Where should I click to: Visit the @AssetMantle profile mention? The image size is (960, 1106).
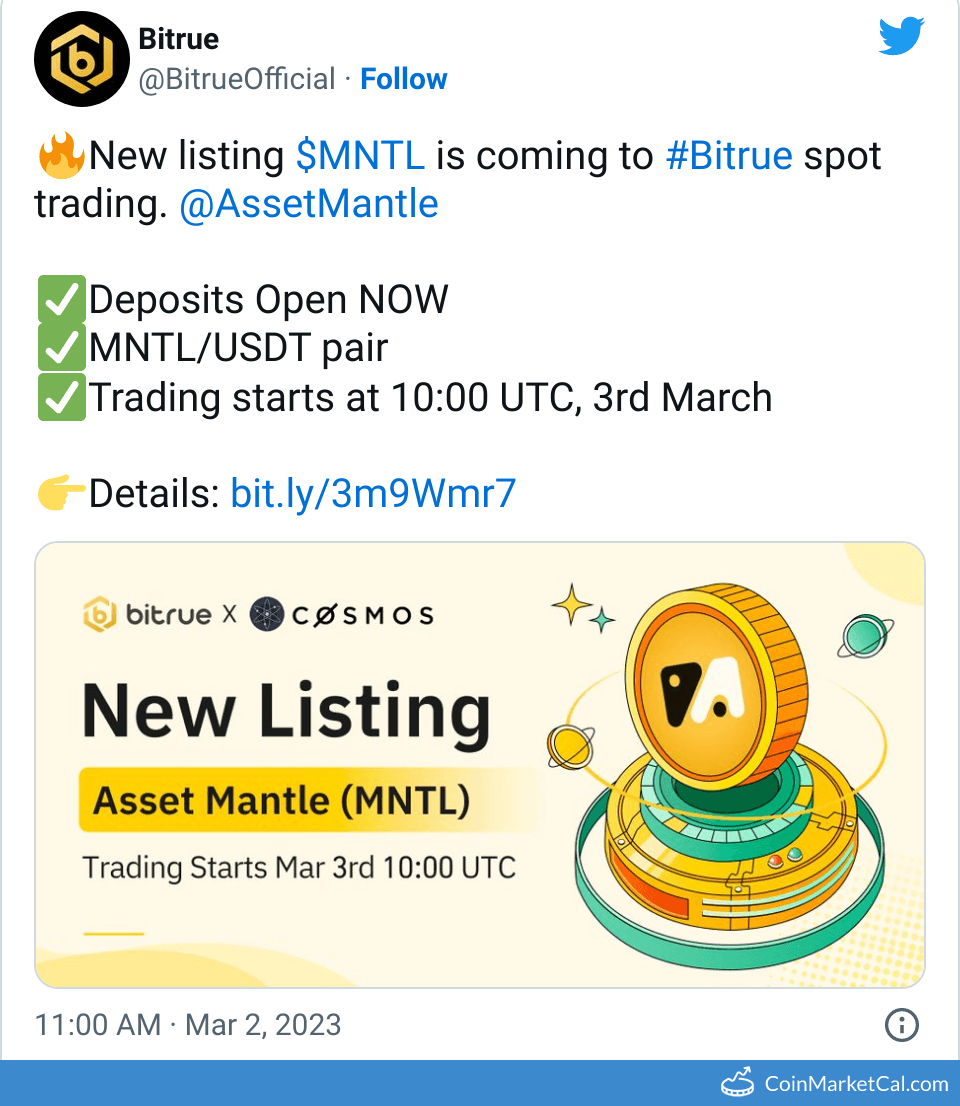click(x=309, y=204)
